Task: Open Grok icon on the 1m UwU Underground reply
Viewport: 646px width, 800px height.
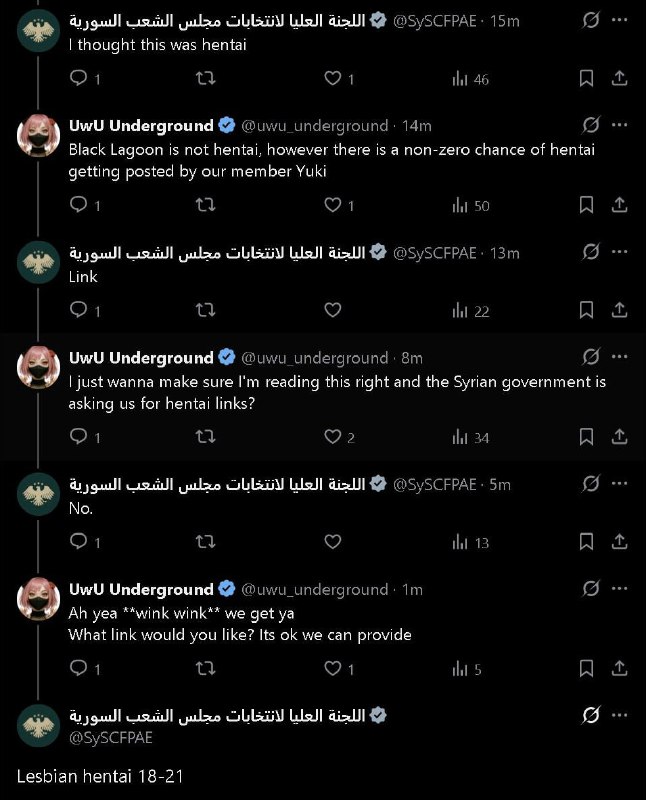Action: [x=591, y=589]
